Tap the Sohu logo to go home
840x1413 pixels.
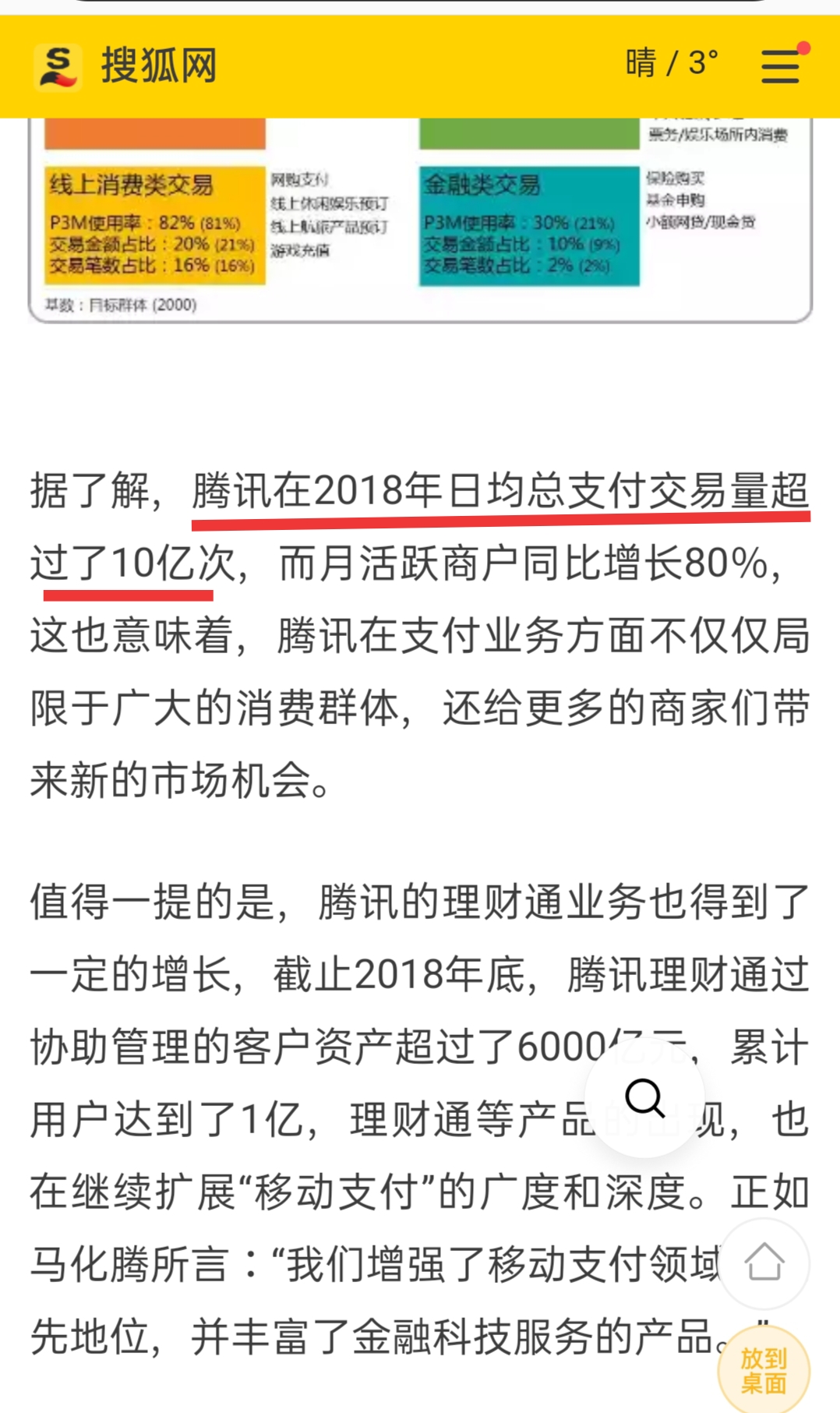125,65
